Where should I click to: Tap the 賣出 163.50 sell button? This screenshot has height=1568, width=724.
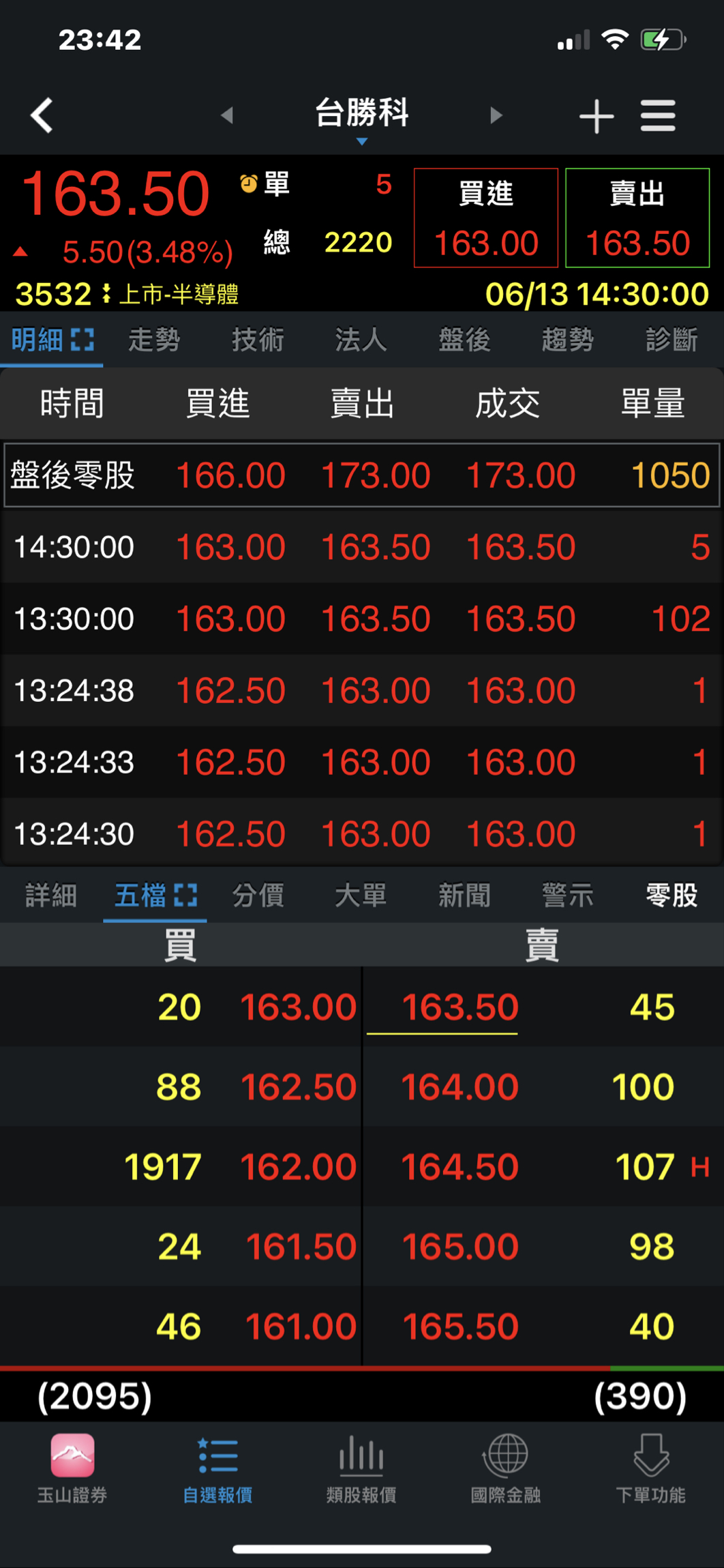tap(637, 218)
